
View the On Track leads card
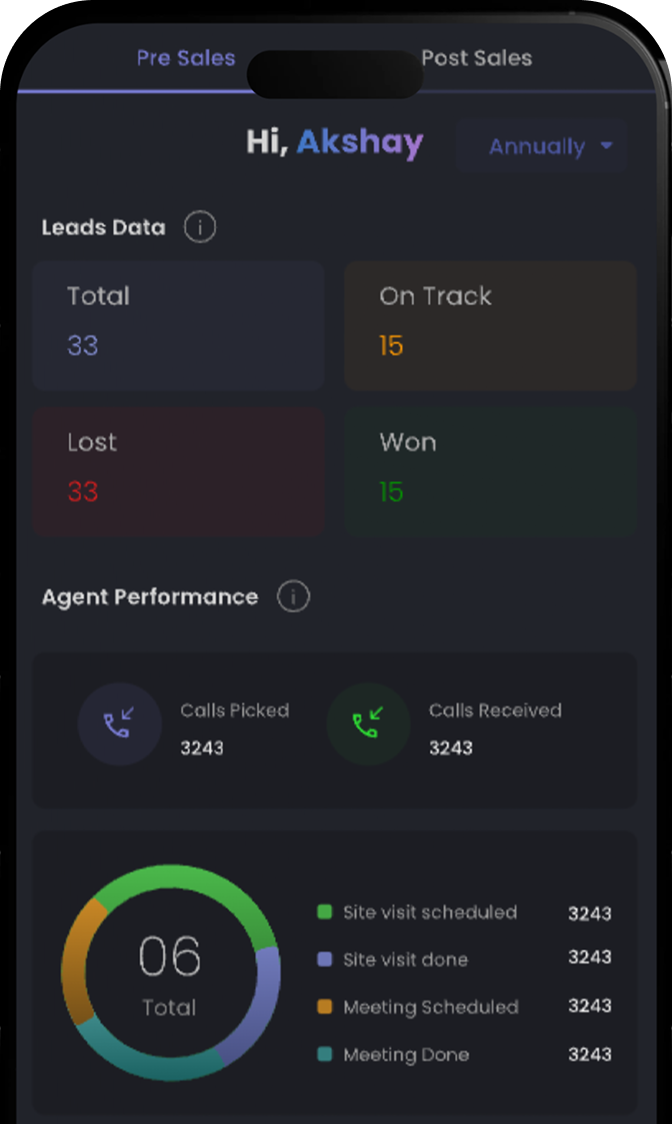490,325
